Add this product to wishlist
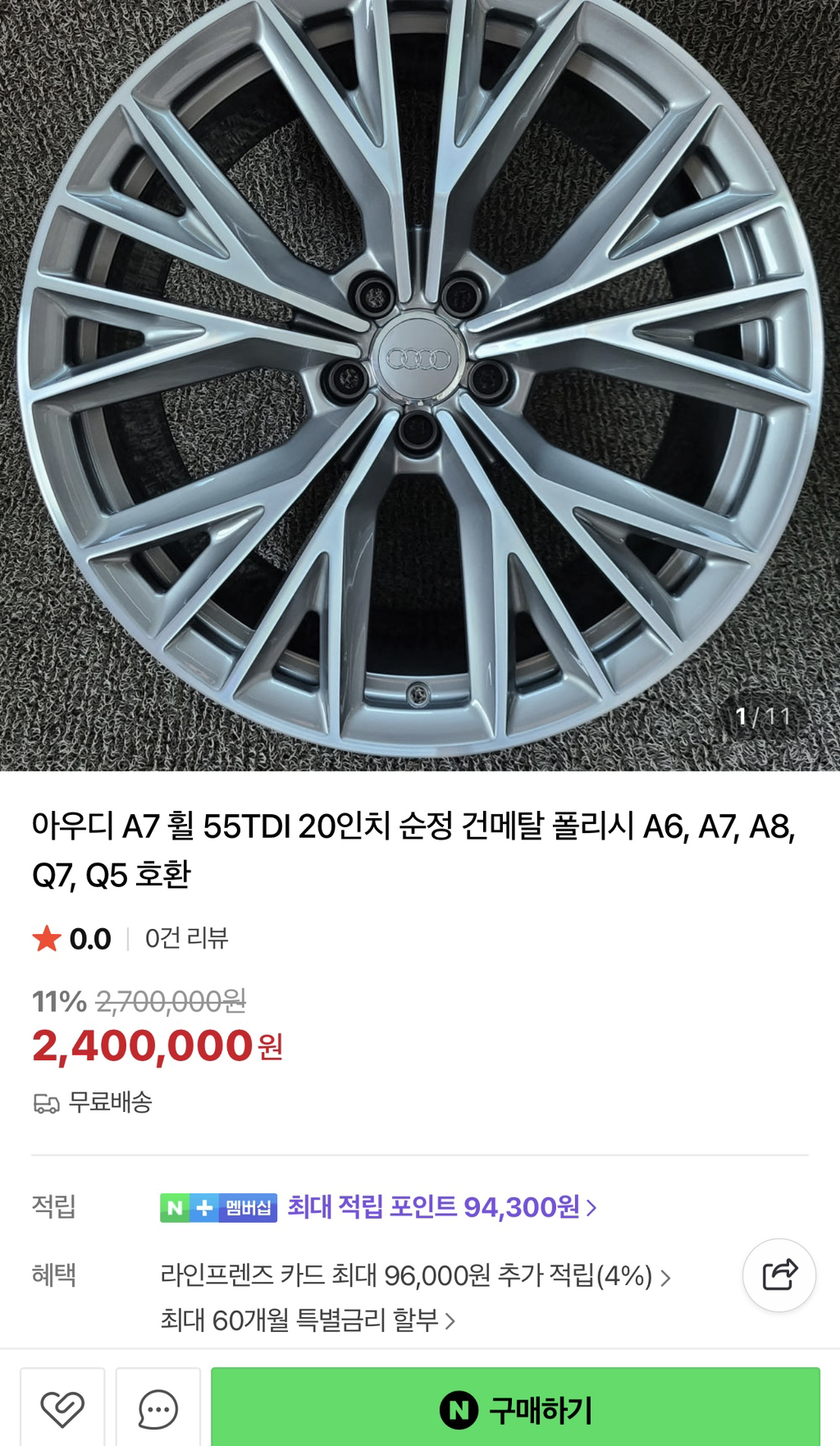This screenshot has width=840, height=1446. 62,1408
